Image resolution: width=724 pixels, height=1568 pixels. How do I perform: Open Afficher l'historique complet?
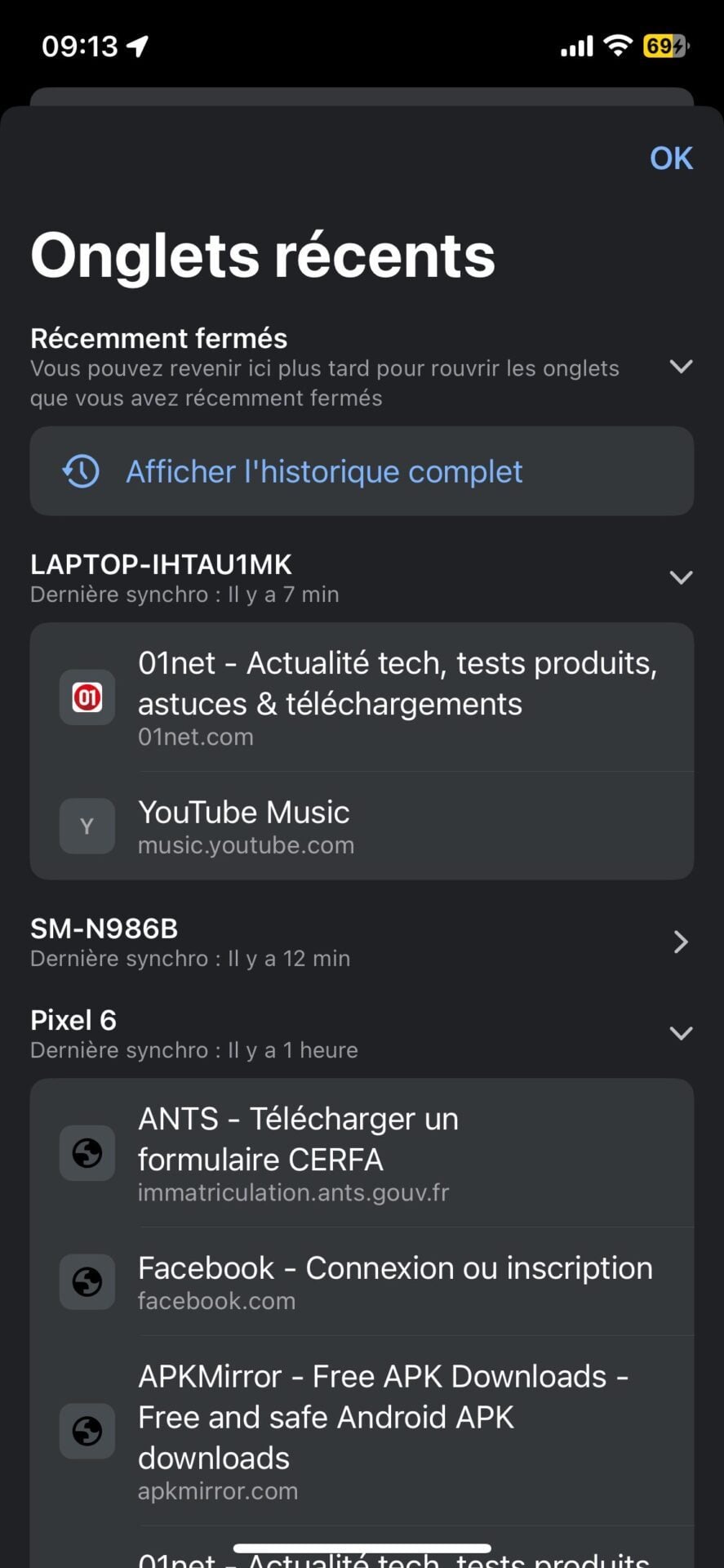tap(362, 471)
